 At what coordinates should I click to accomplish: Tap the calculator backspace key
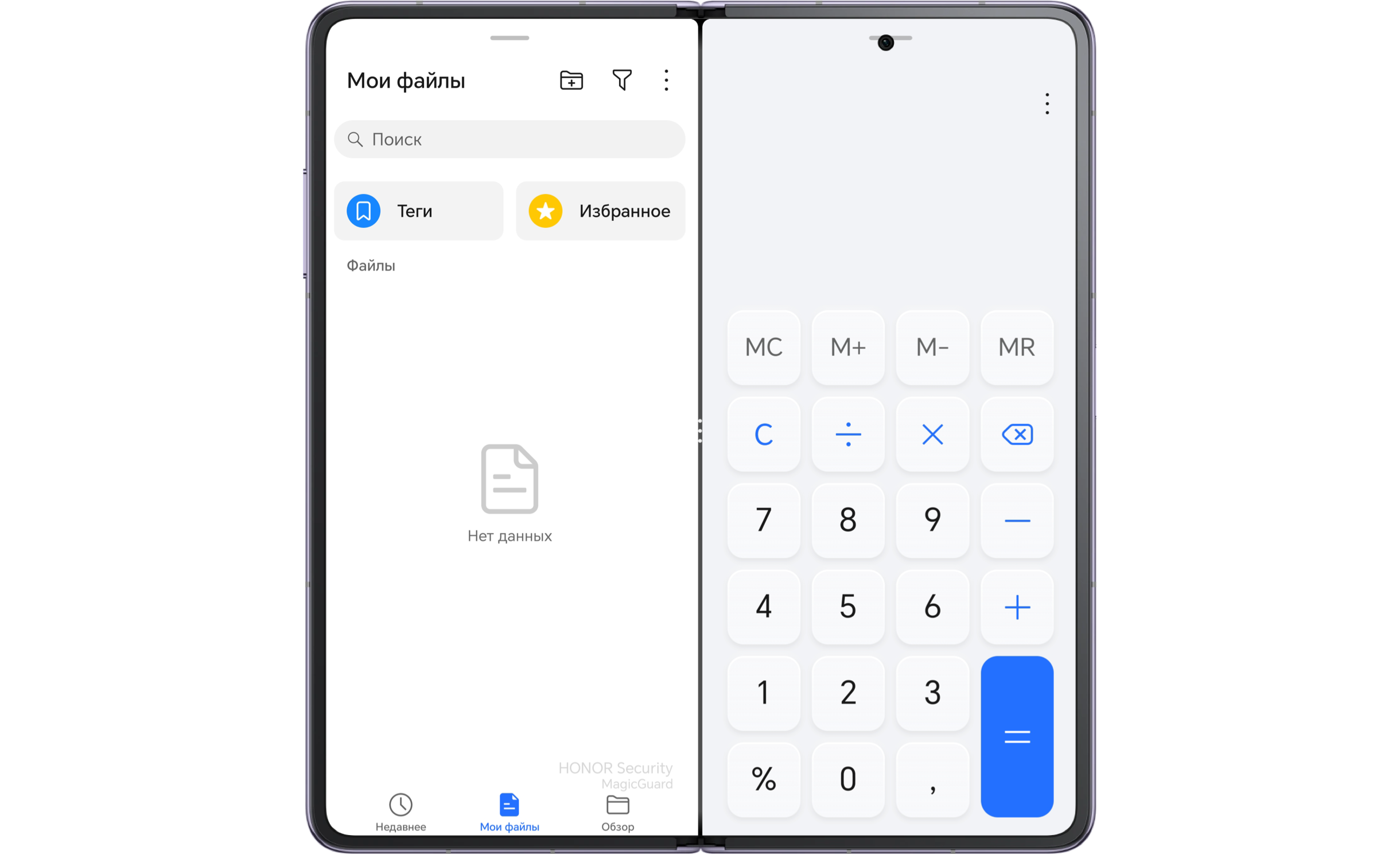(x=1016, y=434)
